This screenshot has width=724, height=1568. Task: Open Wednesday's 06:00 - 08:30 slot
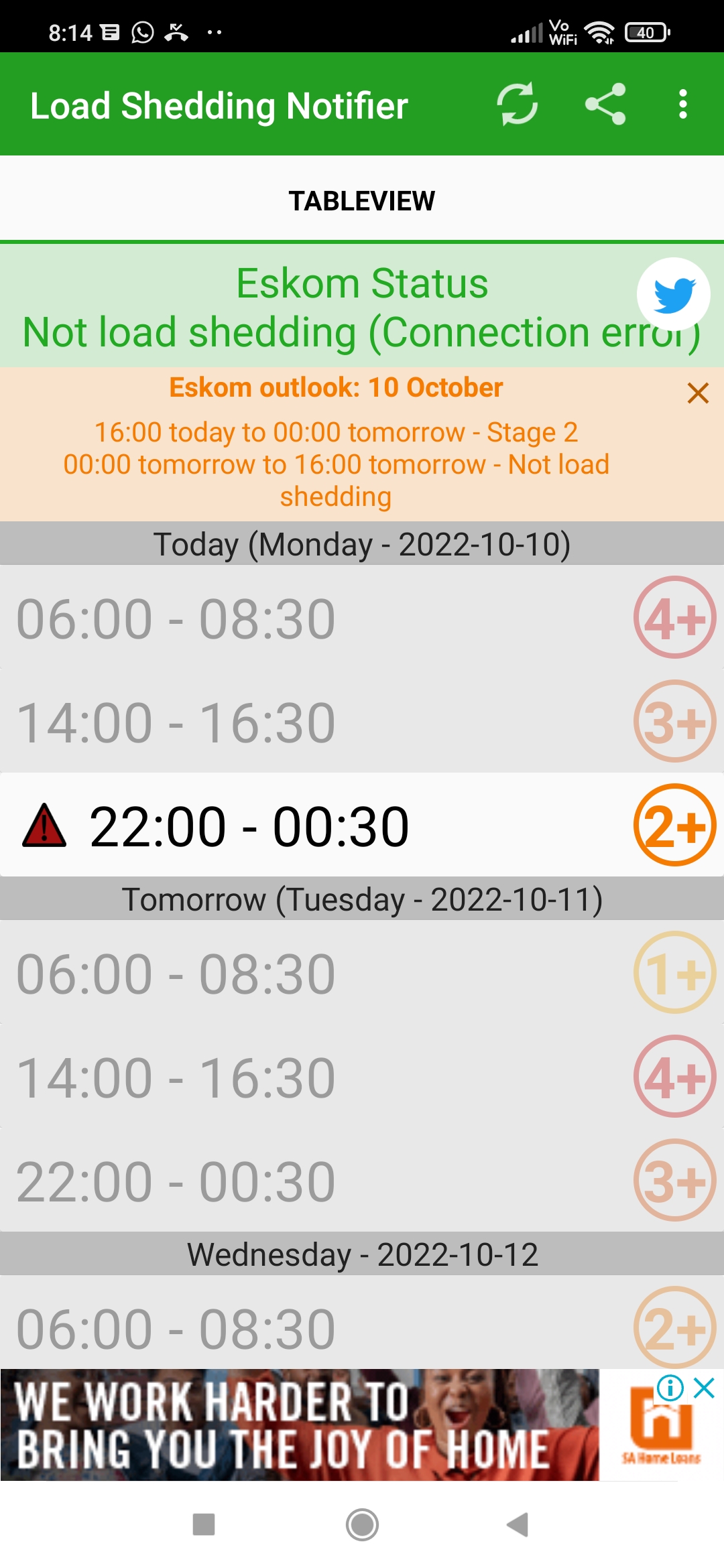pos(362,1323)
